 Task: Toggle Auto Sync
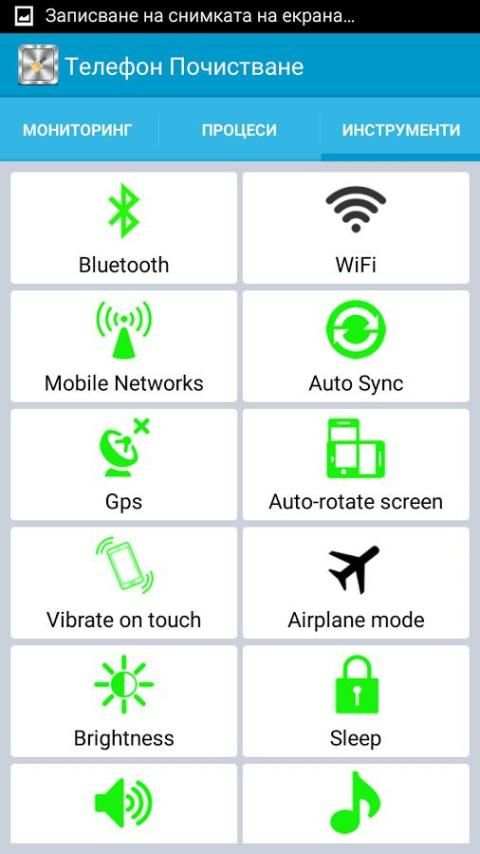click(x=356, y=346)
